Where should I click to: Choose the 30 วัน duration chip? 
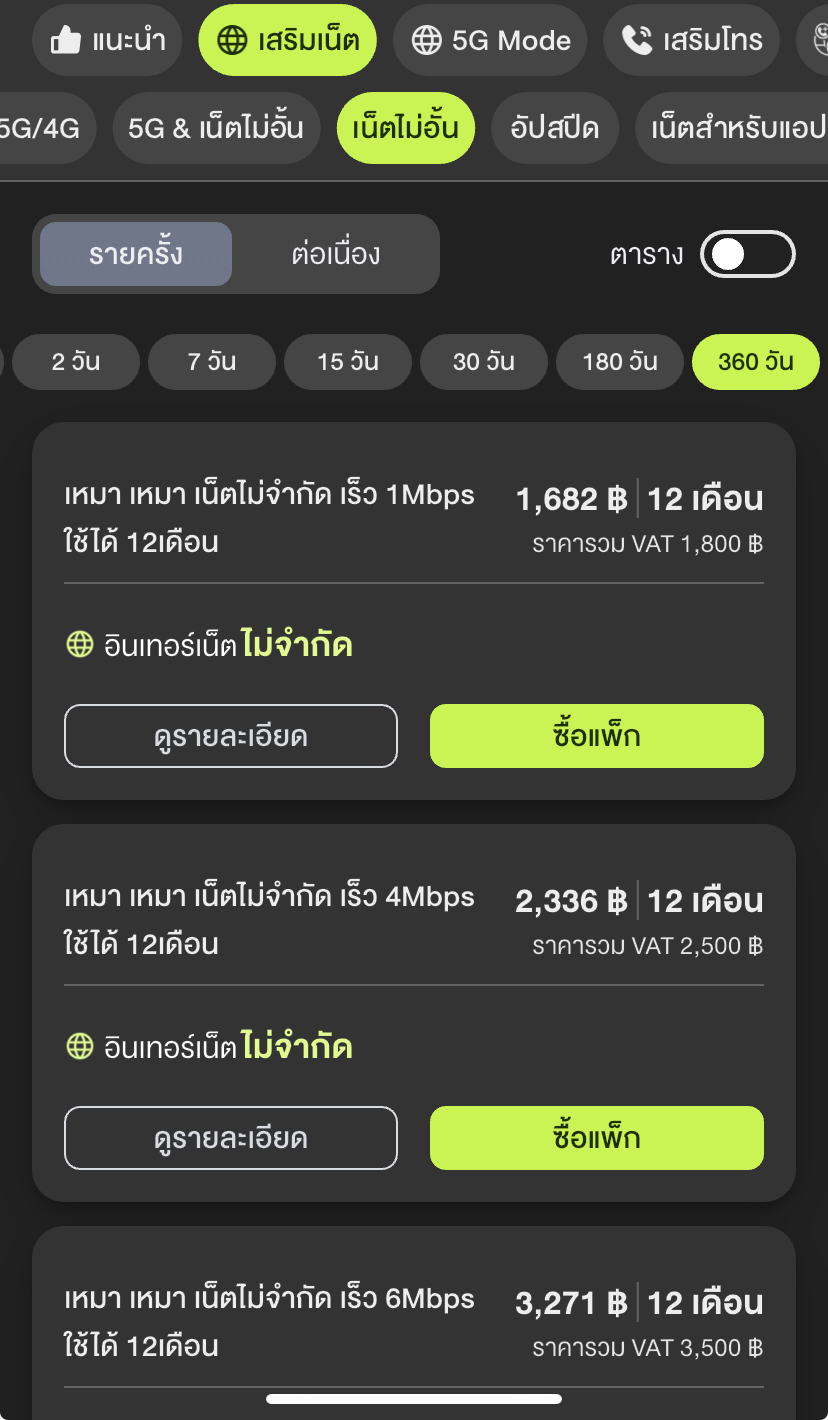[484, 361]
